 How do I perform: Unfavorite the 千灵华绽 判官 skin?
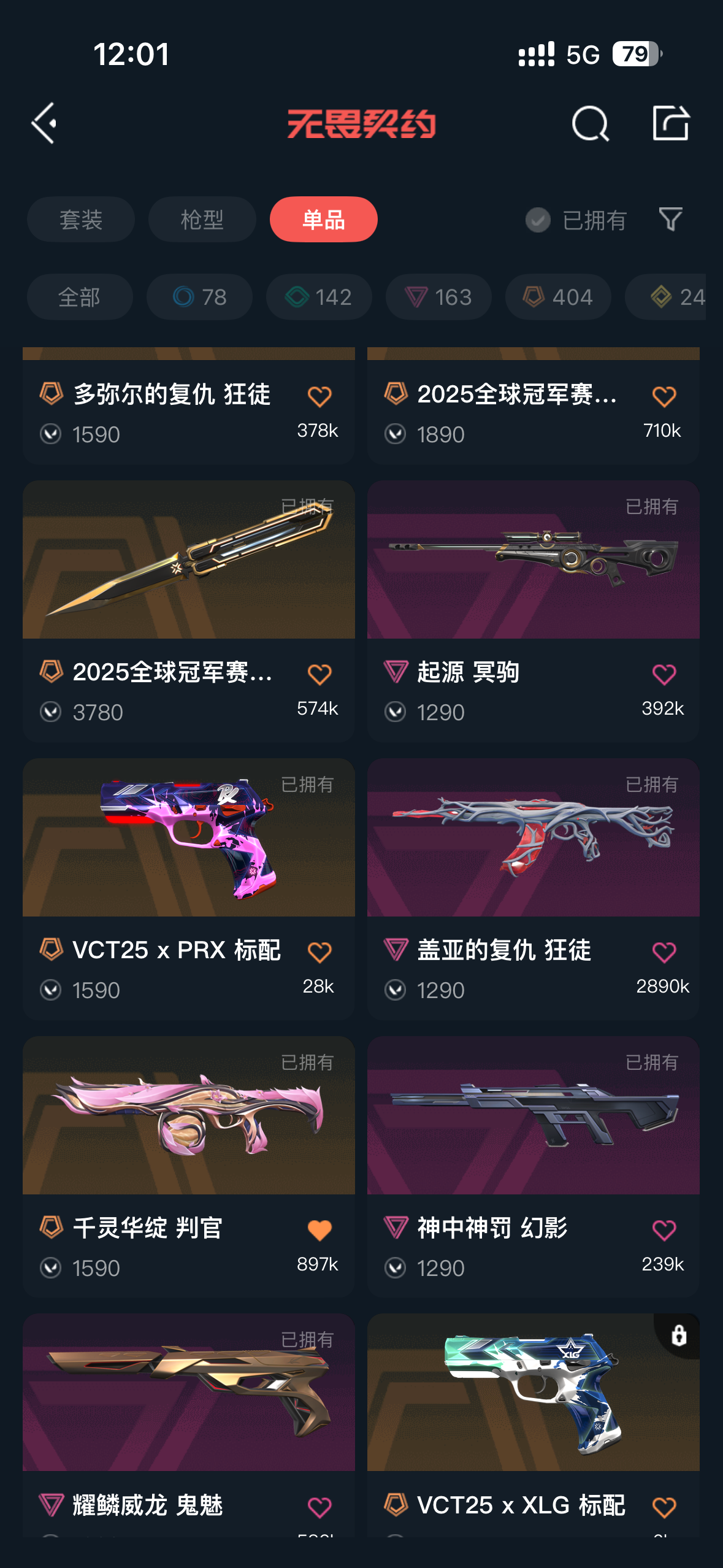click(x=319, y=1230)
